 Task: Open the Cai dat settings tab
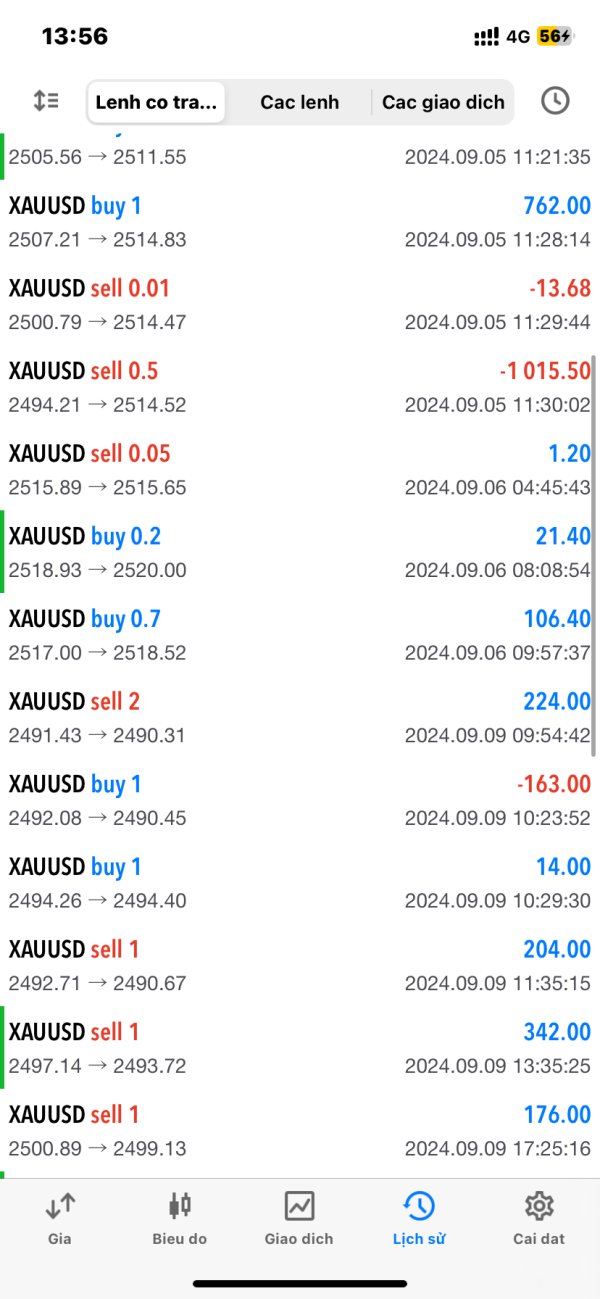coord(539,1218)
